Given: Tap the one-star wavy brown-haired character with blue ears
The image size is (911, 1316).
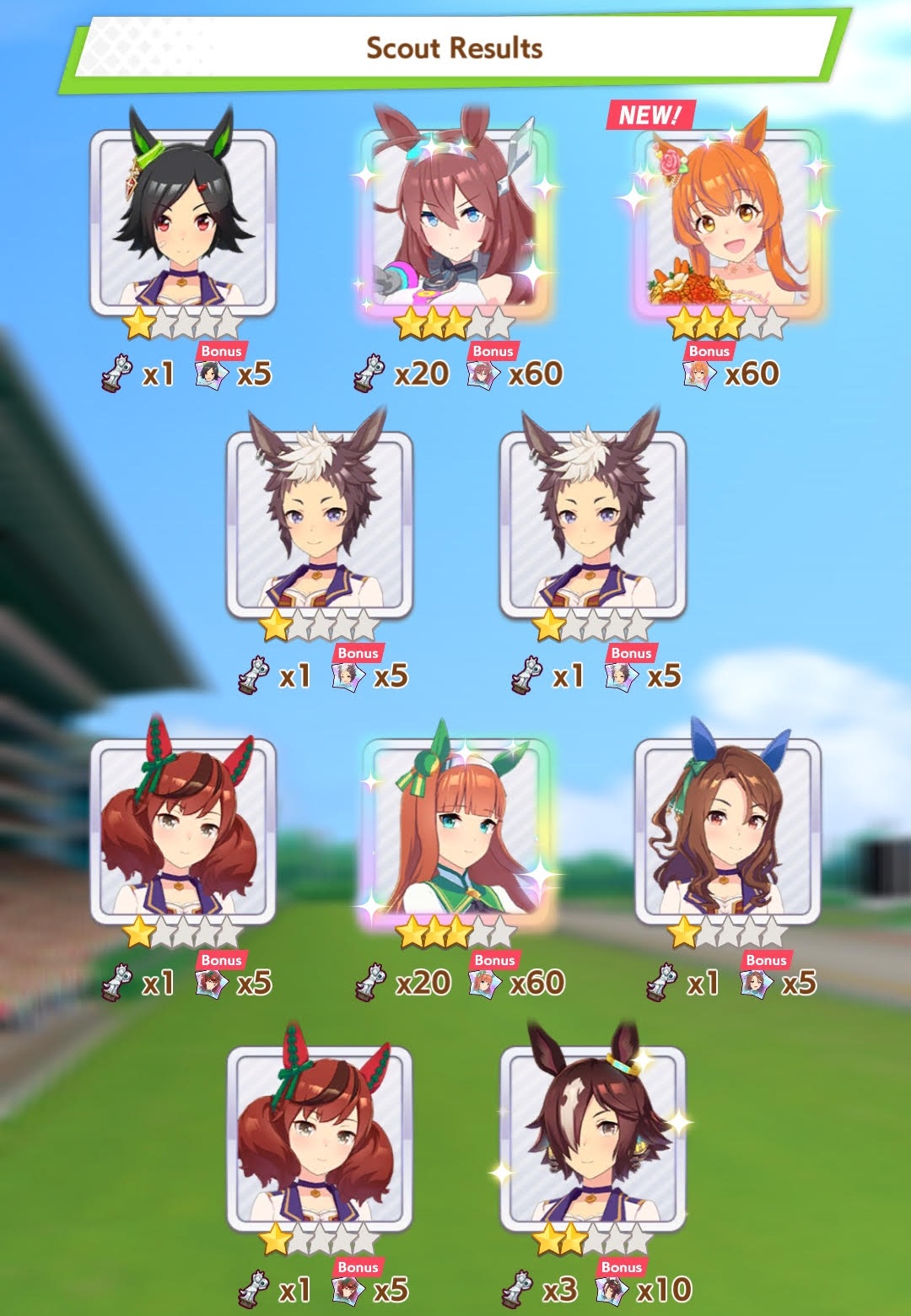Looking at the screenshot, I should (727, 833).
